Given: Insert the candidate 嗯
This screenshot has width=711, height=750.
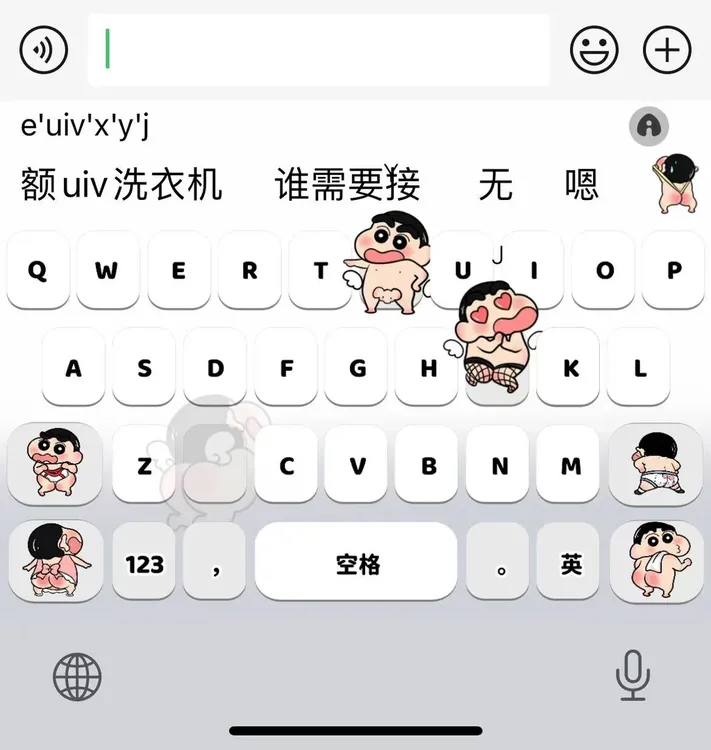Looking at the screenshot, I should point(581,184).
